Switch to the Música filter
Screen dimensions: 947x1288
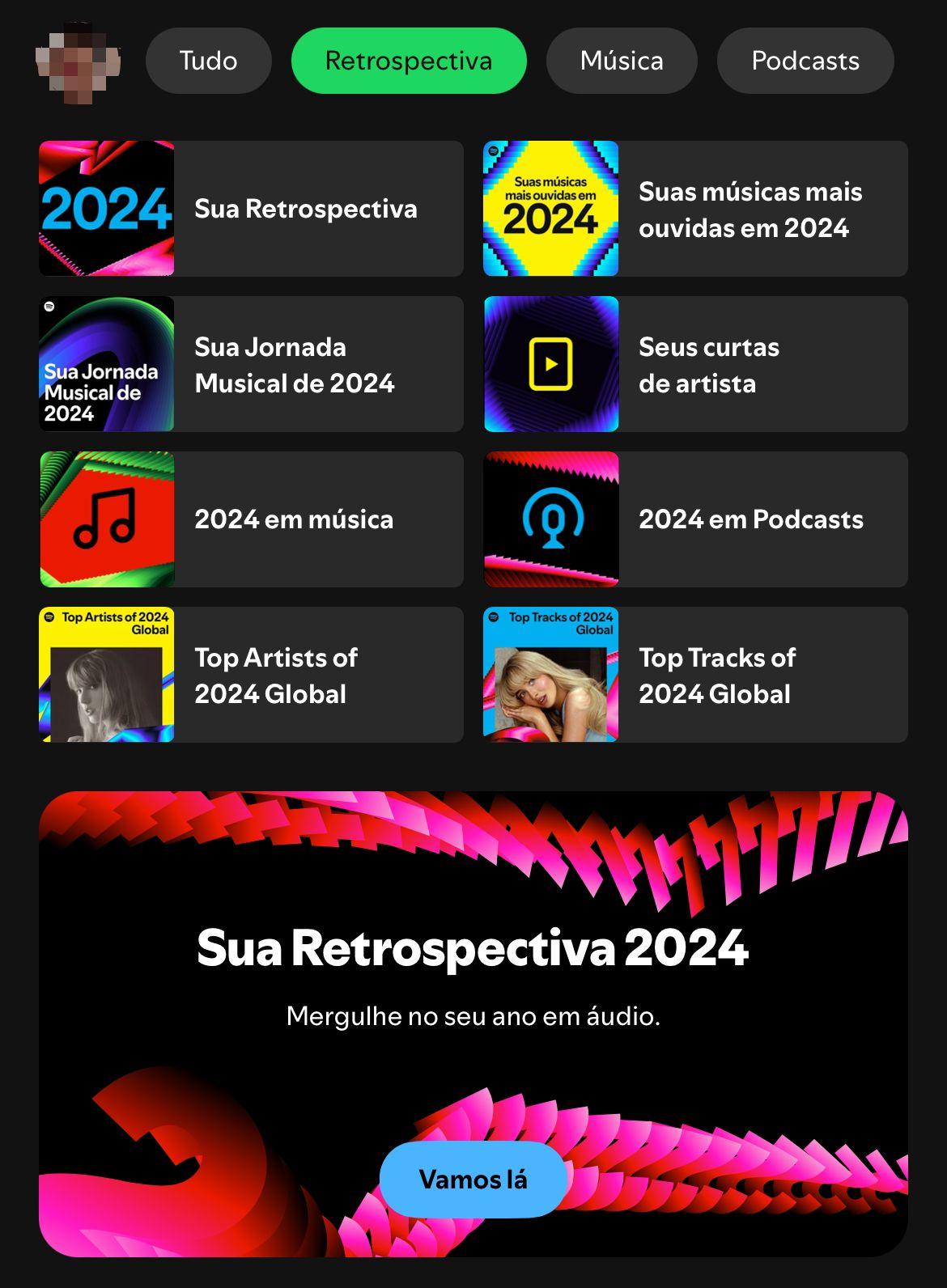(622, 60)
